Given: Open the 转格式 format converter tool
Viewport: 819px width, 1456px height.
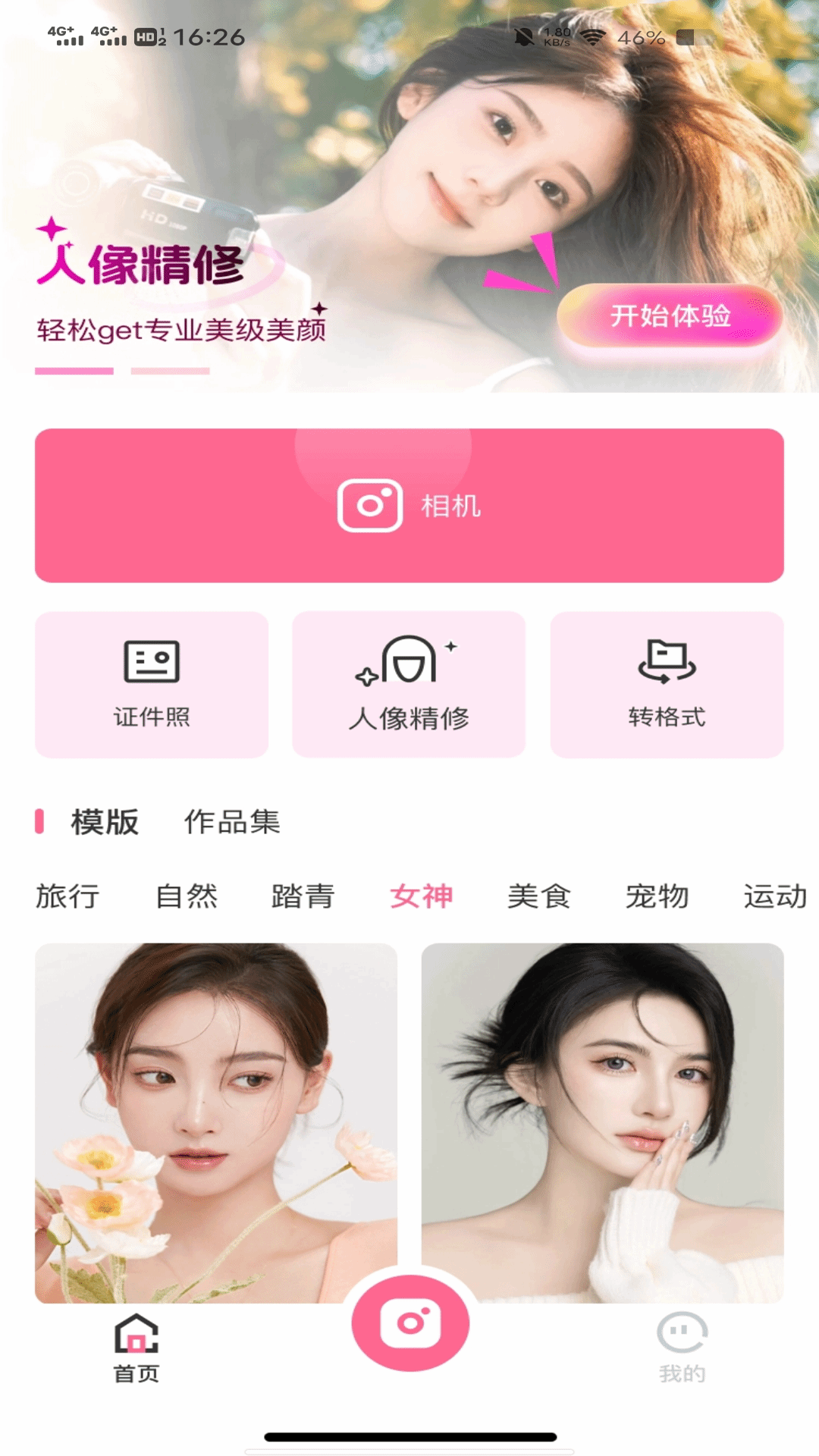Looking at the screenshot, I should coord(667,682).
